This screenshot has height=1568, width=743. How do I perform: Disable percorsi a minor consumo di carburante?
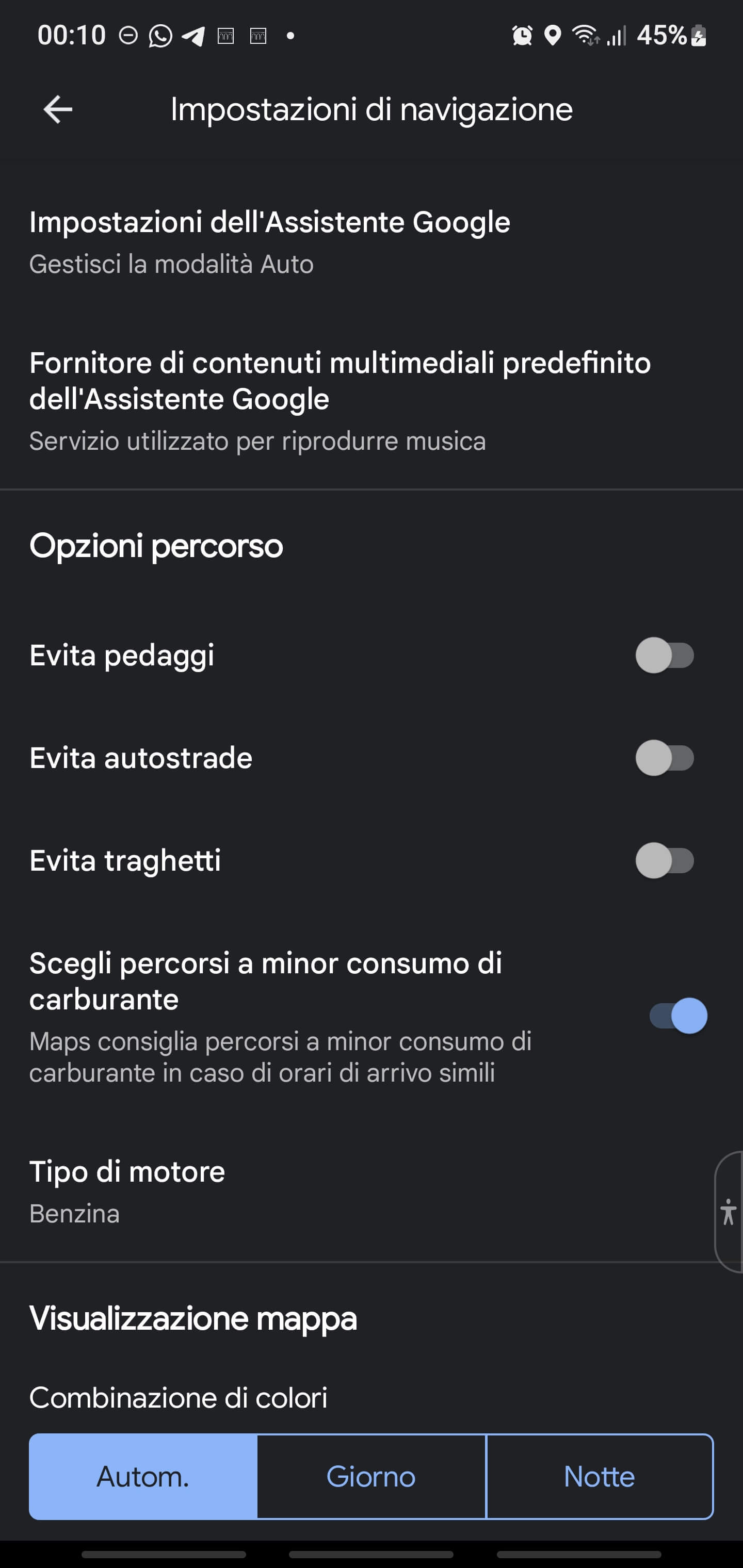pyautogui.click(x=677, y=1016)
